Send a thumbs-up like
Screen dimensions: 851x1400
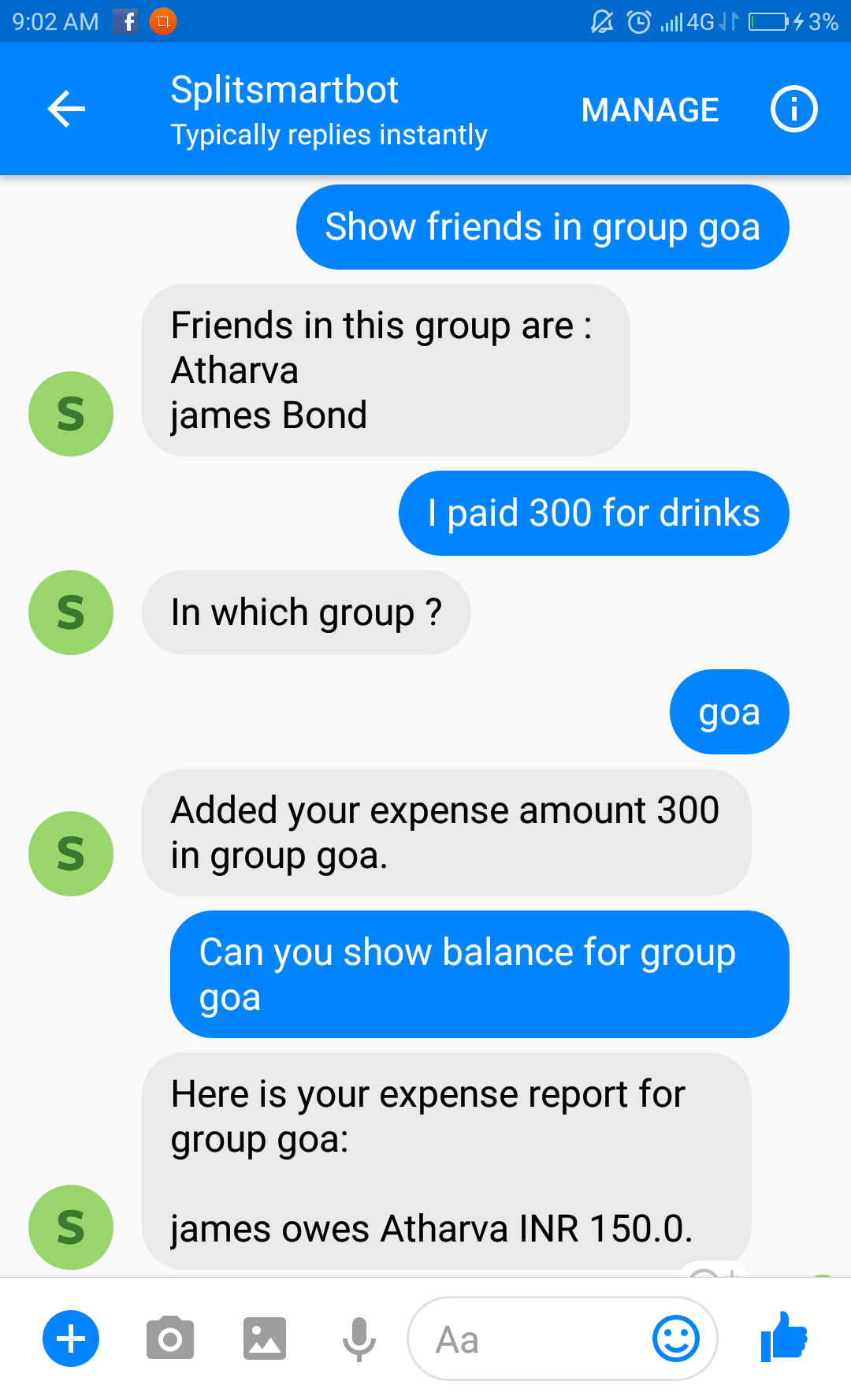(x=784, y=1337)
